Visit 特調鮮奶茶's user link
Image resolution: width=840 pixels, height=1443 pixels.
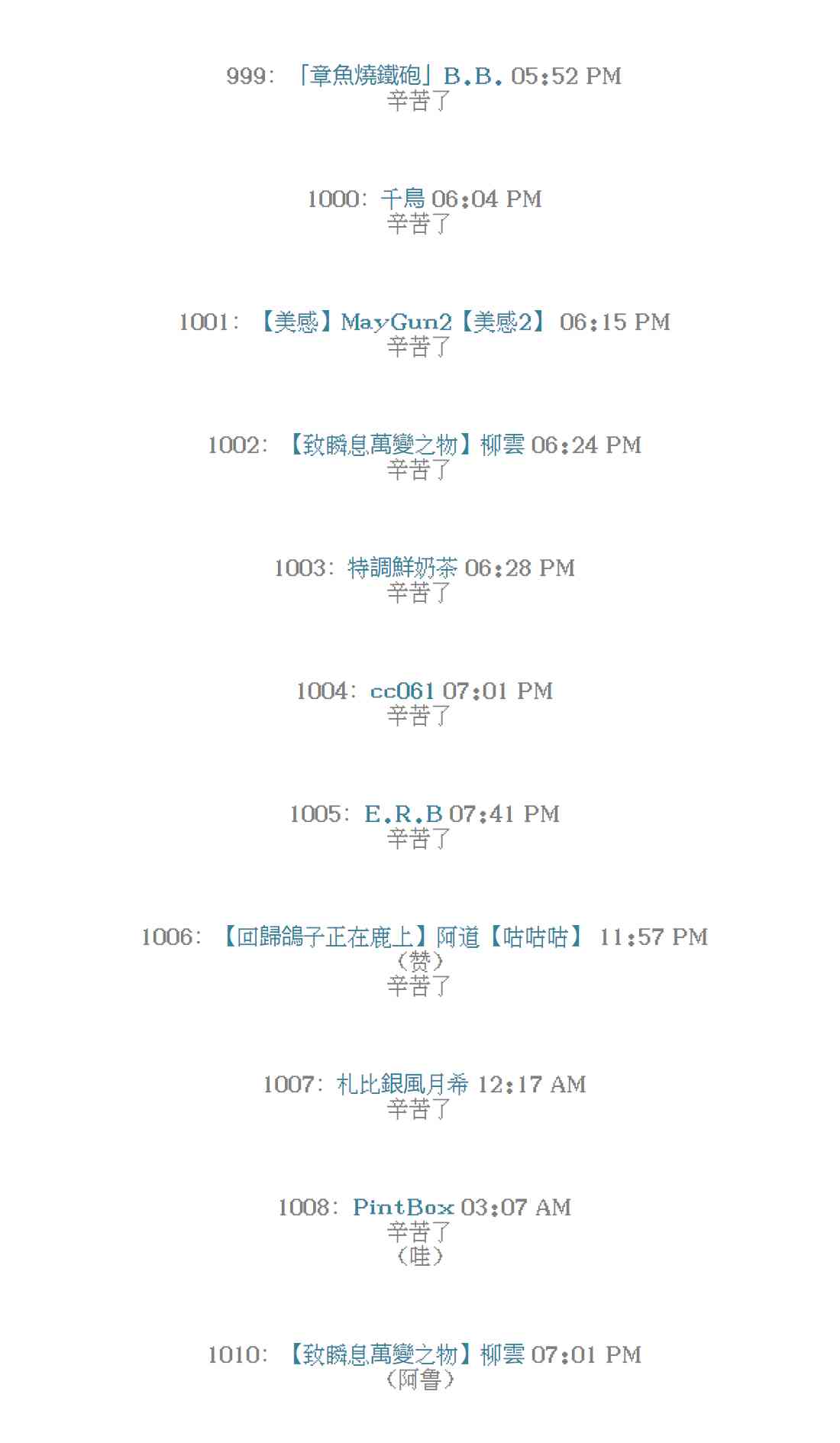tap(402, 568)
